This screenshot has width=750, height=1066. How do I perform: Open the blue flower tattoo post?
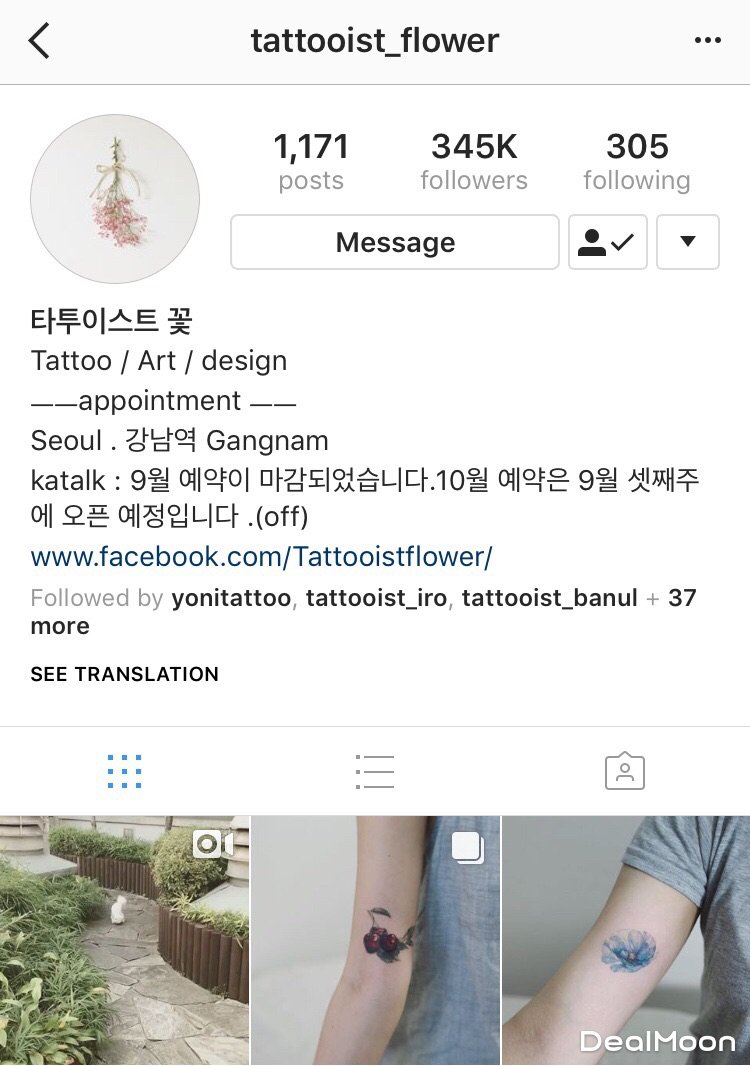626,940
